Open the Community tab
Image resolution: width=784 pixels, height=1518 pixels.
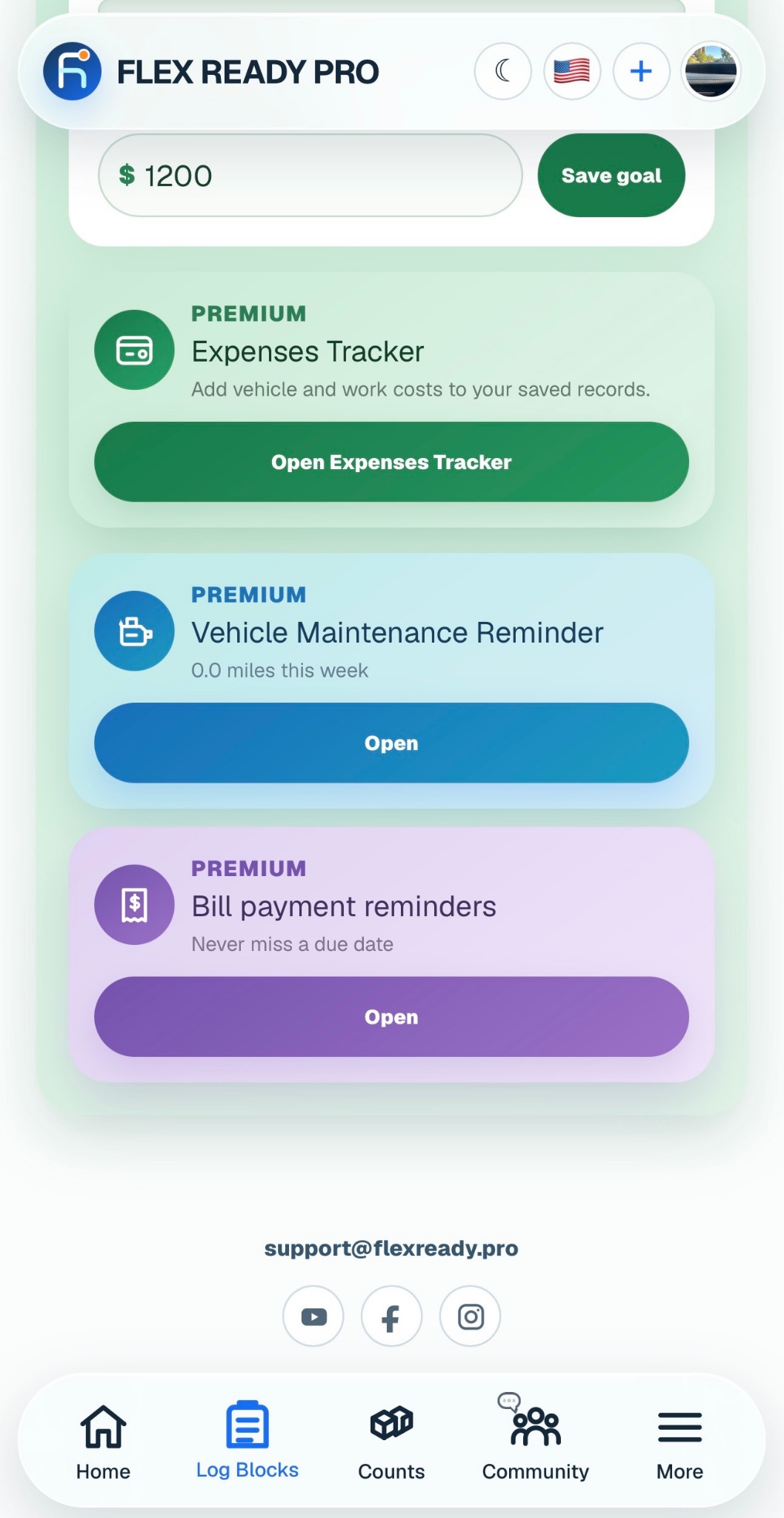(x=536, y=1441)
